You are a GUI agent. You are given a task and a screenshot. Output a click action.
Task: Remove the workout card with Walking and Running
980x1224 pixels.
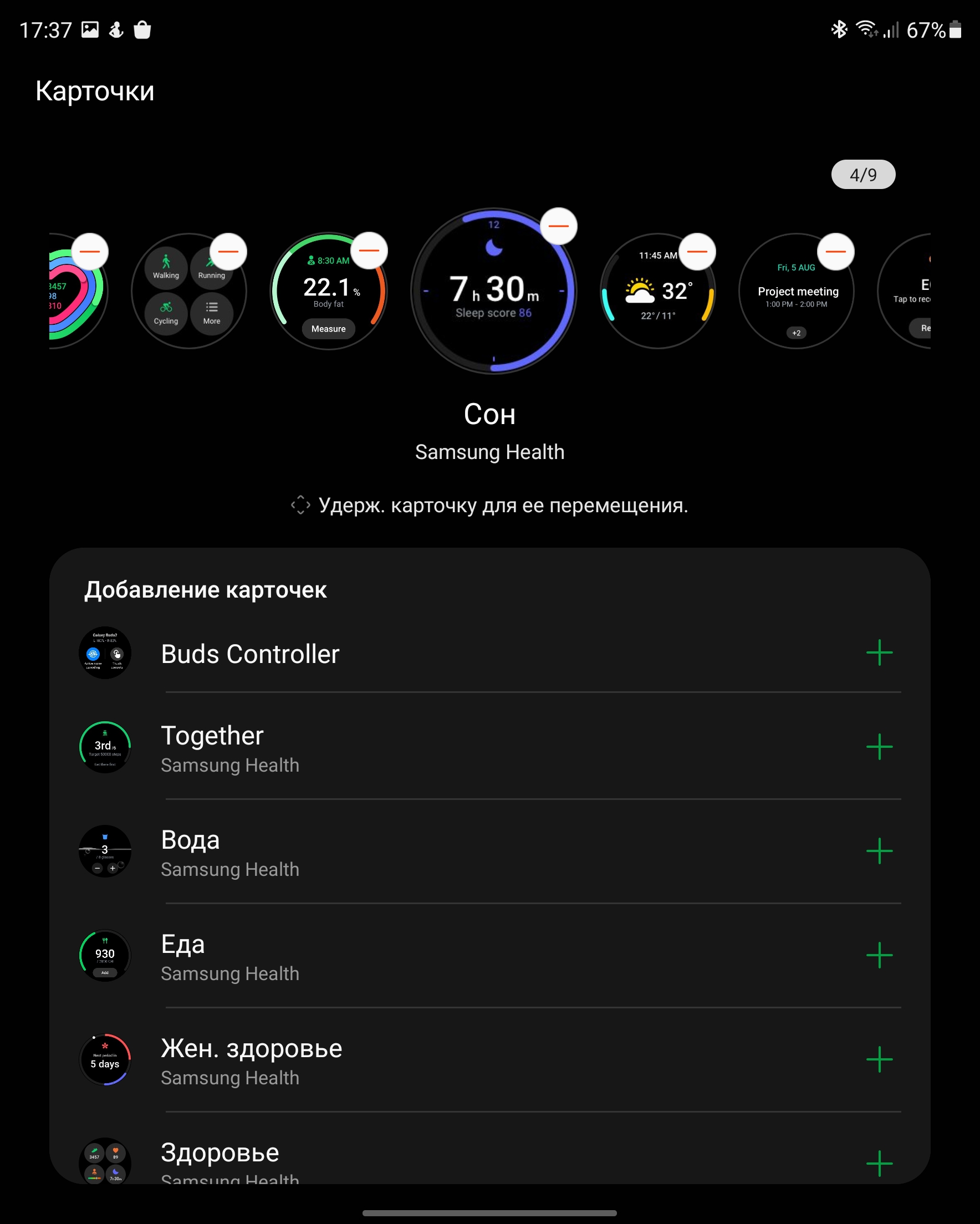click(x=228, y=252)
